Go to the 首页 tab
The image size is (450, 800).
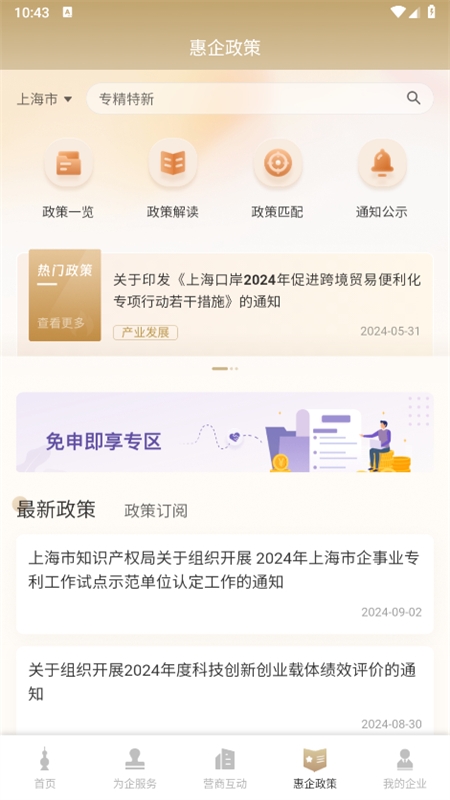[45, 768]
